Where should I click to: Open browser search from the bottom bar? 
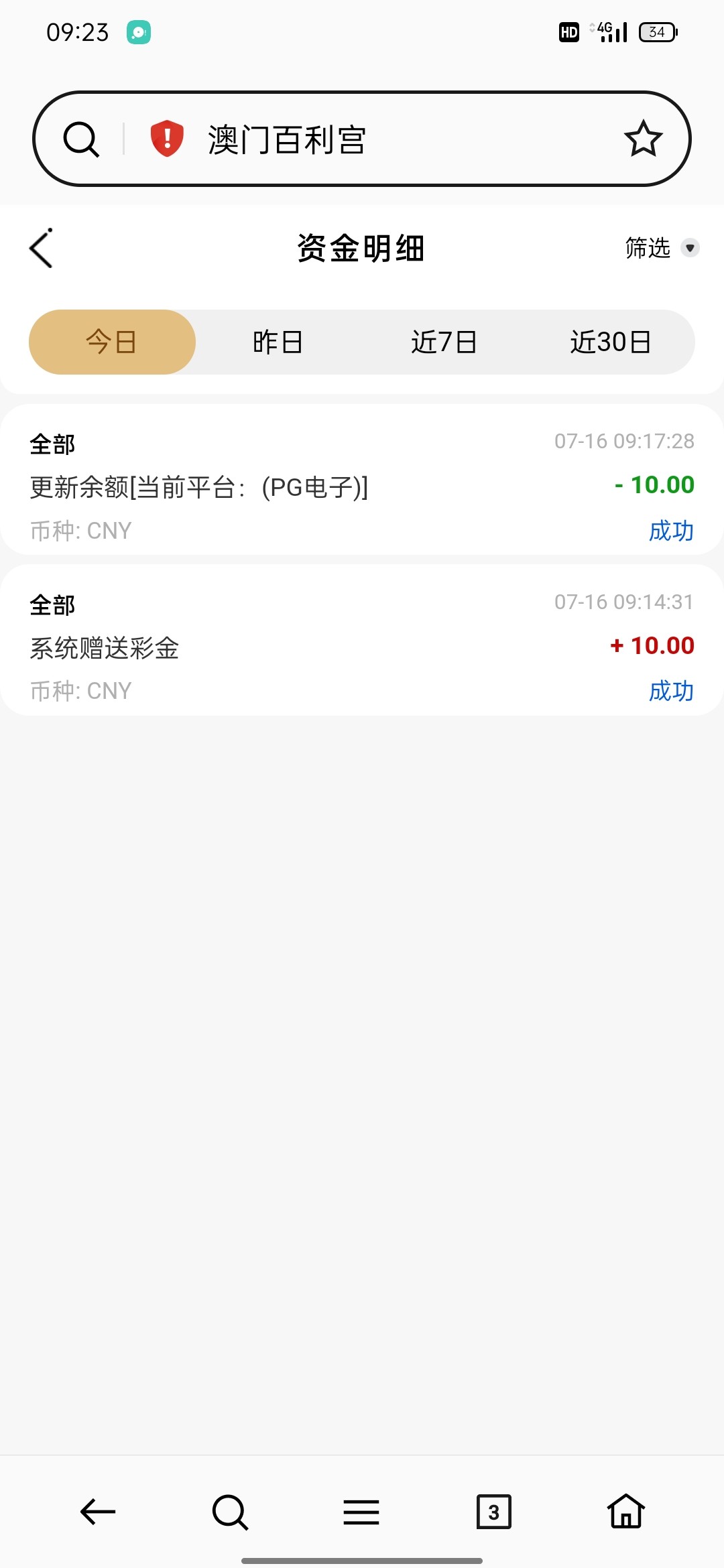[230, 1512]
